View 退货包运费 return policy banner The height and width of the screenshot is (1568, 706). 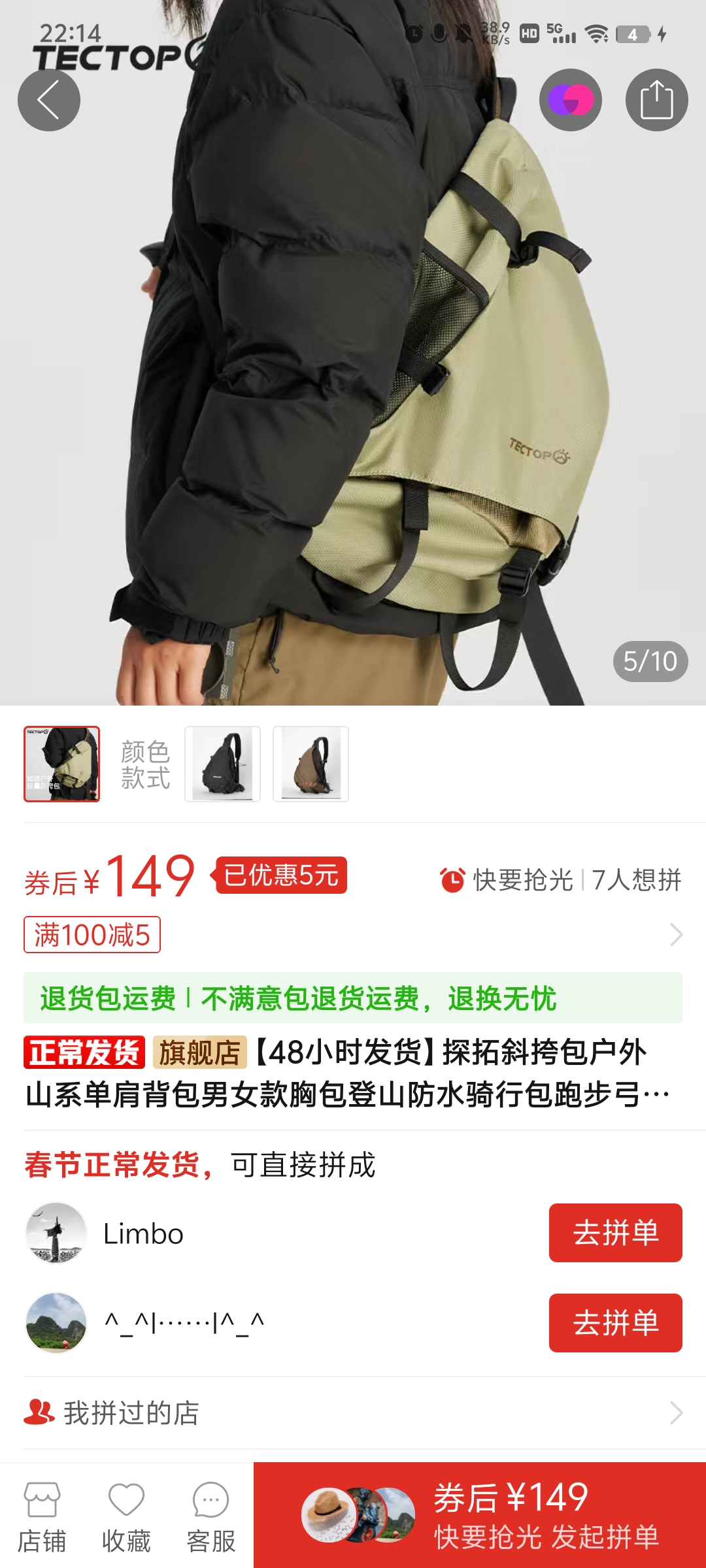click(x=353, y=998)
